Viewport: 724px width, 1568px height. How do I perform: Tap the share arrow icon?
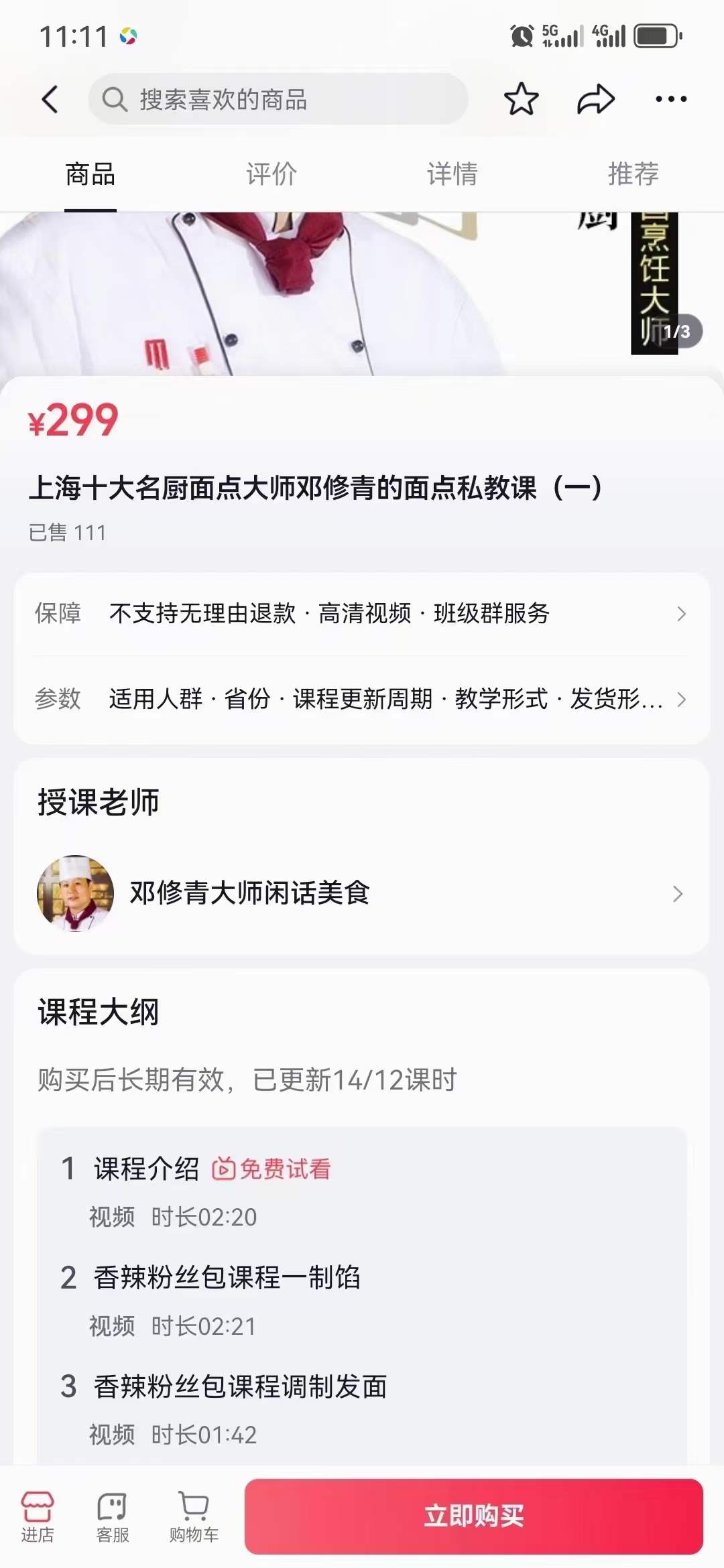595,99
